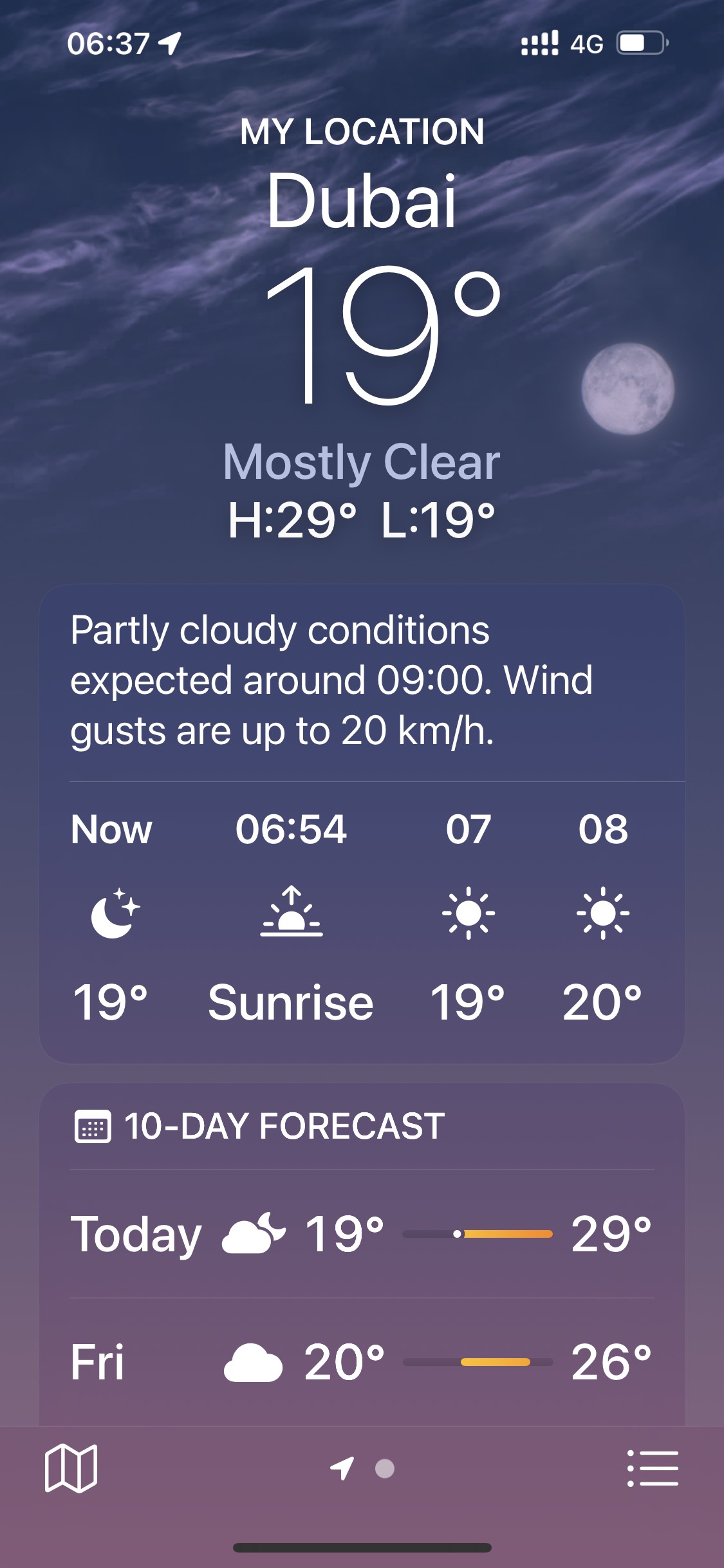Open the weather map
Screen dimensions: 724x1568
[x=71, y=1468]
